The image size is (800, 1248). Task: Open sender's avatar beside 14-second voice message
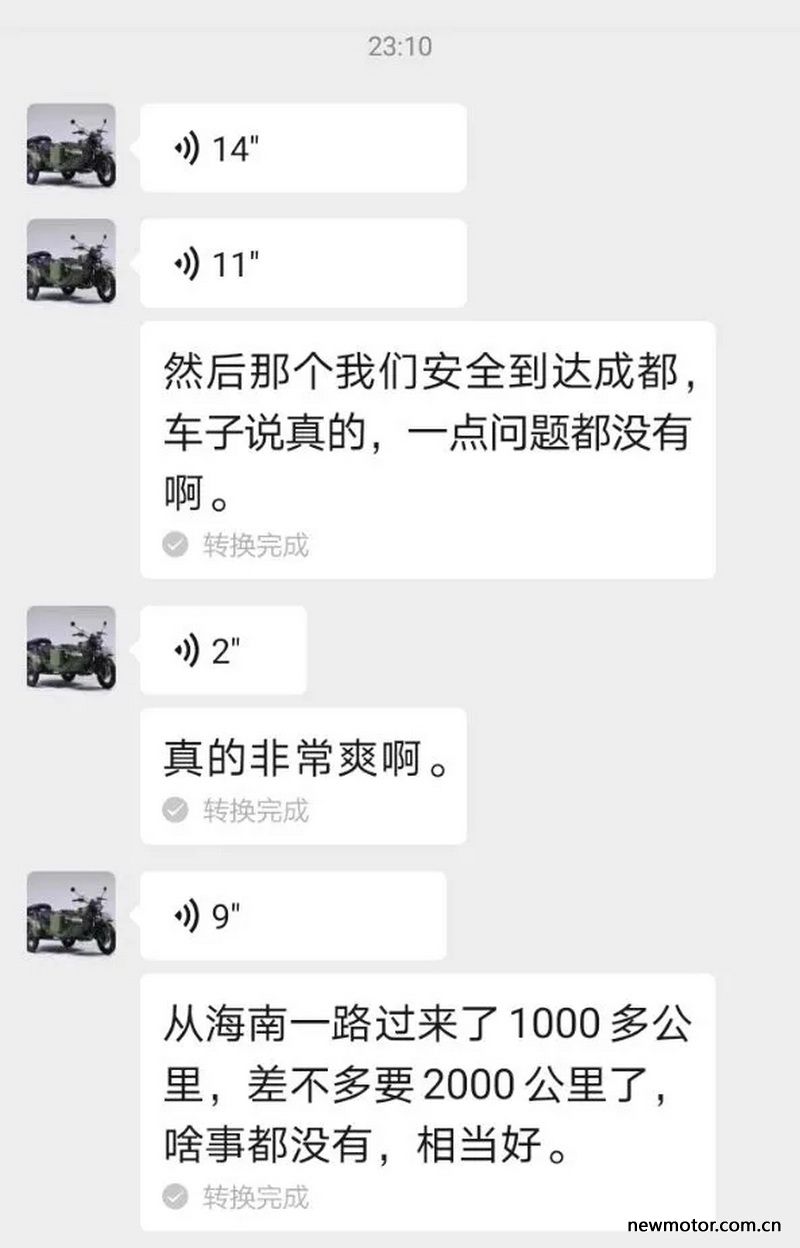tap(71, 145)
